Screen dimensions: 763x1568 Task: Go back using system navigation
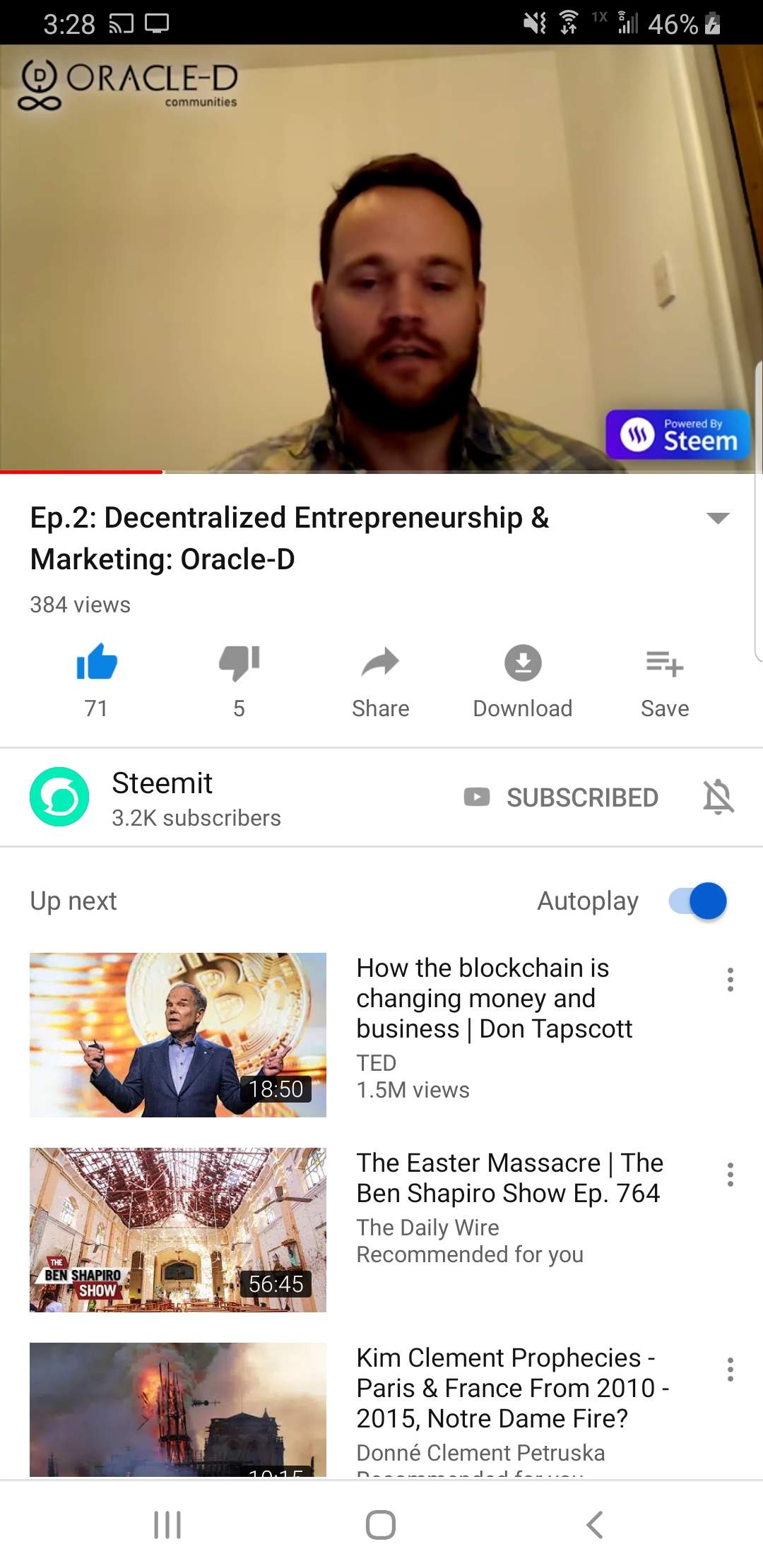point(595,1525)
